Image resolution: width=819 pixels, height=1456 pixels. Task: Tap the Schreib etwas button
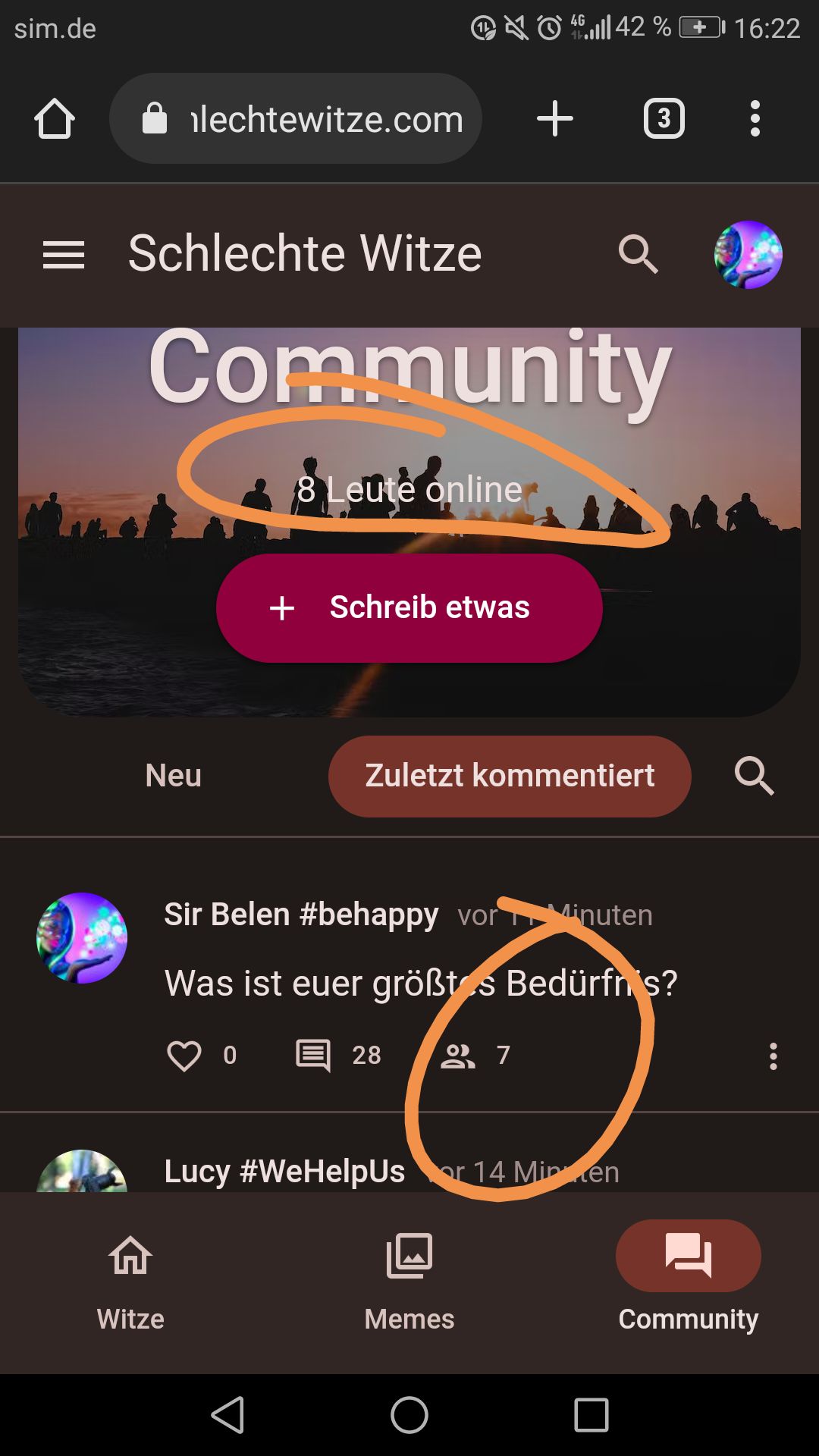tap(409, 607)
